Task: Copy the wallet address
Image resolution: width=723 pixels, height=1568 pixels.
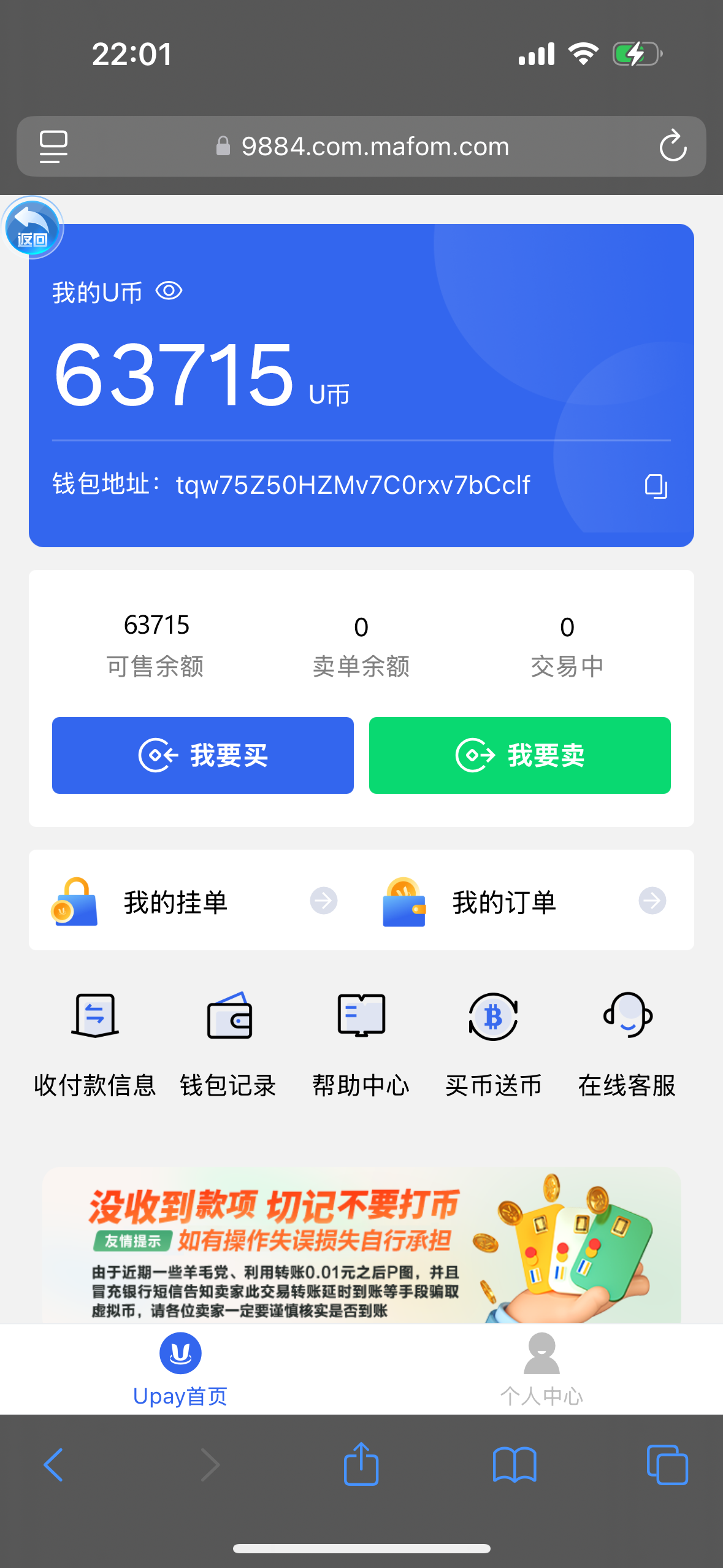Action: 656,486
